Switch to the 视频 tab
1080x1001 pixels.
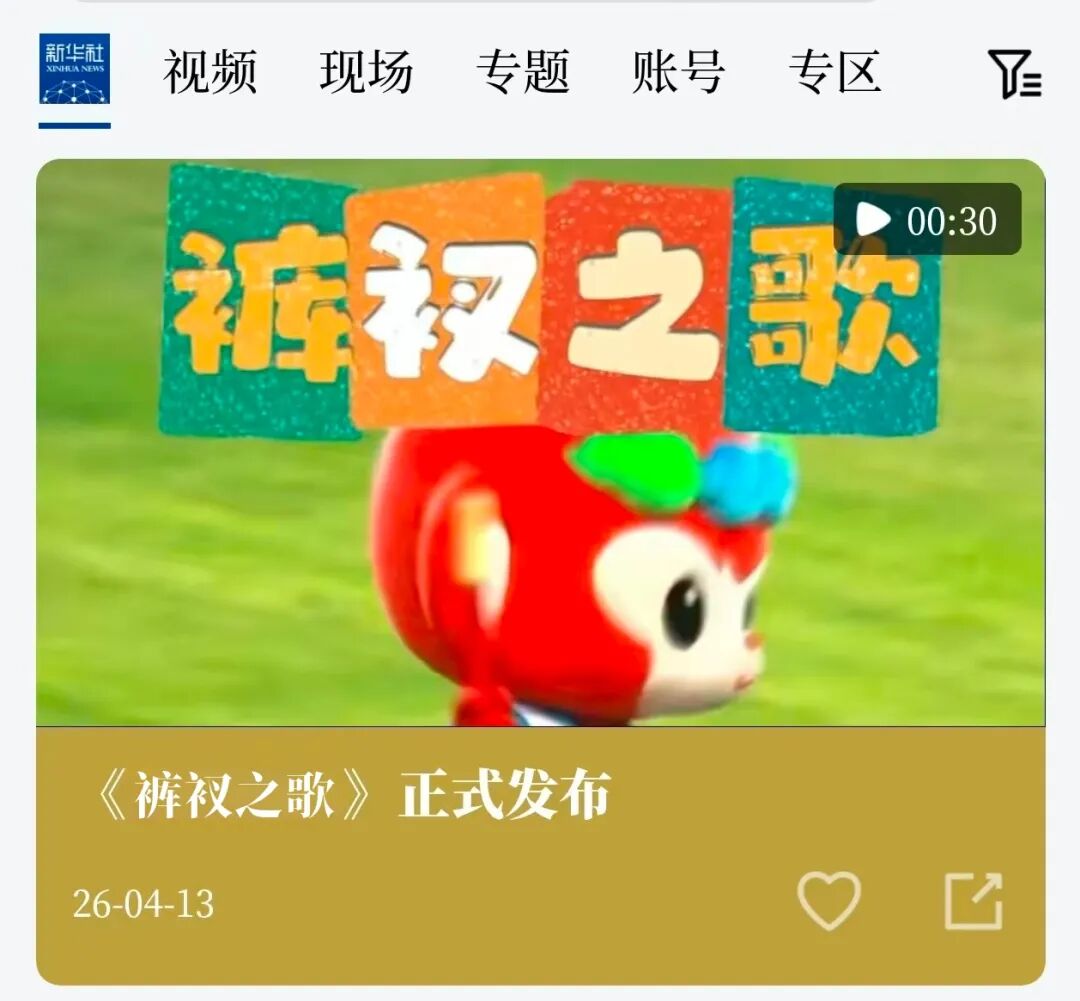(x=210, y=72)
